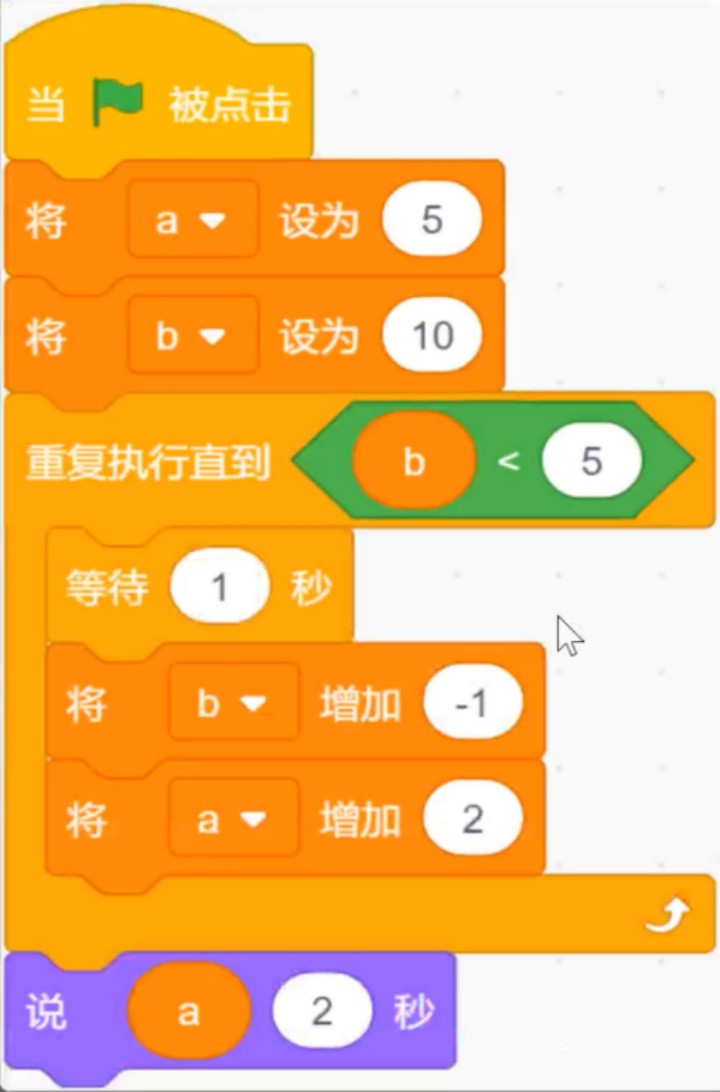Viewport: 720px width, 1092px height.
Task: Open the b dropdown in the 增加 -1 block
Action: 234,702
